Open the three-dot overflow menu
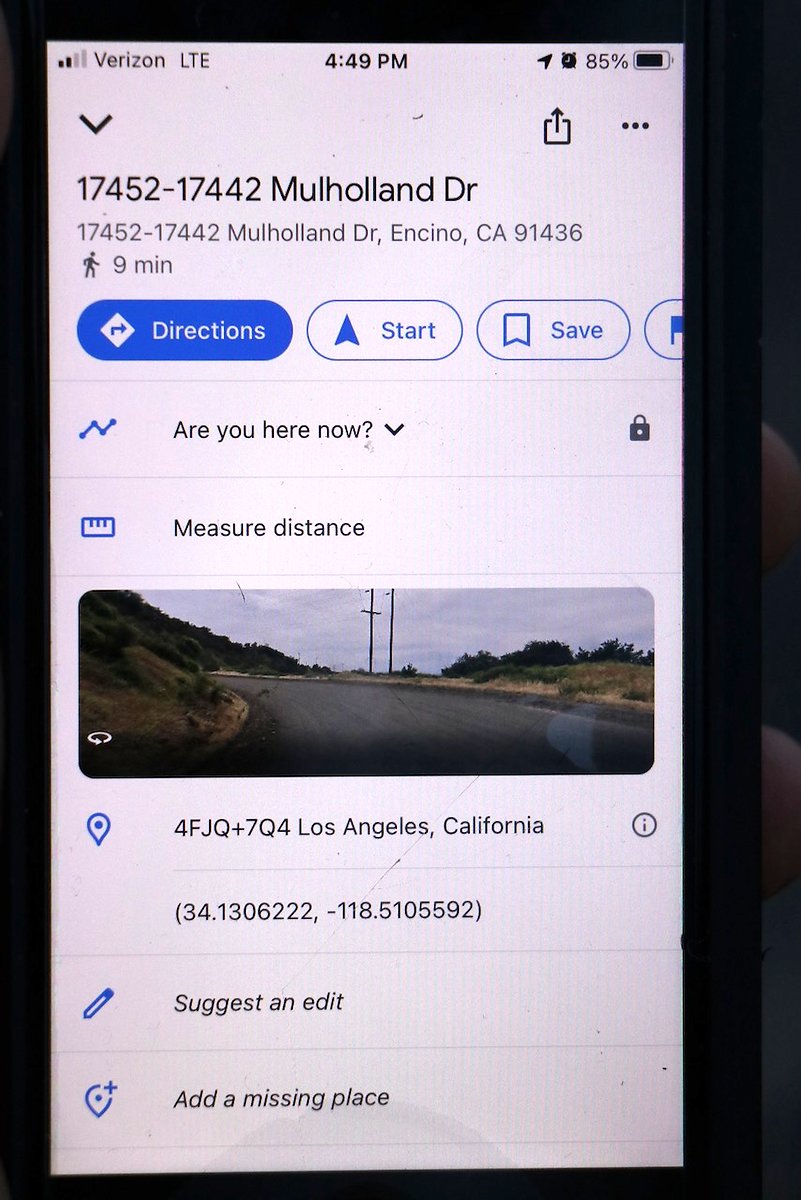The width and height of the screenshot is (801, 1200). tap(635, 126)
